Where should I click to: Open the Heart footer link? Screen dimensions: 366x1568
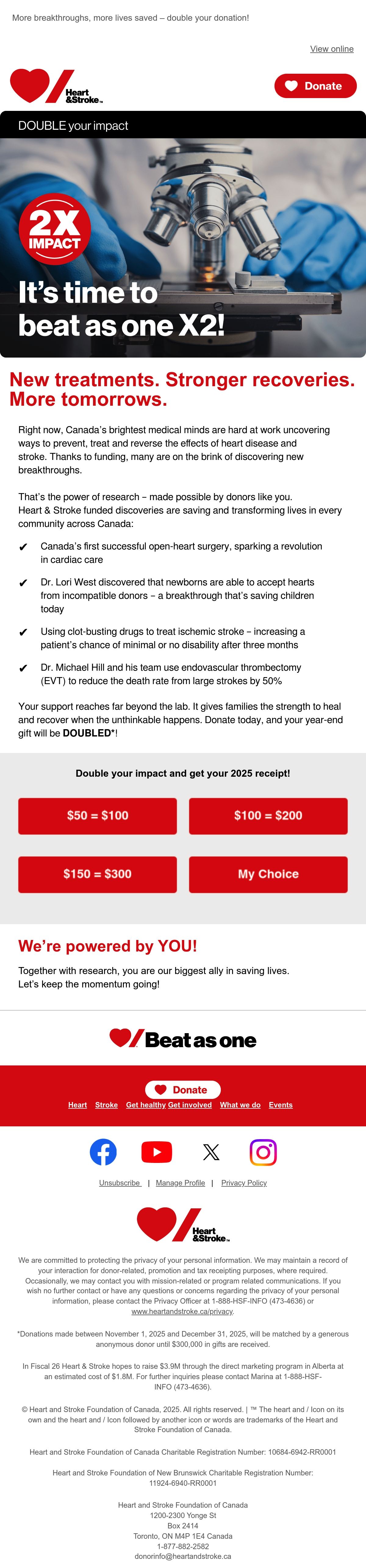77,1105
